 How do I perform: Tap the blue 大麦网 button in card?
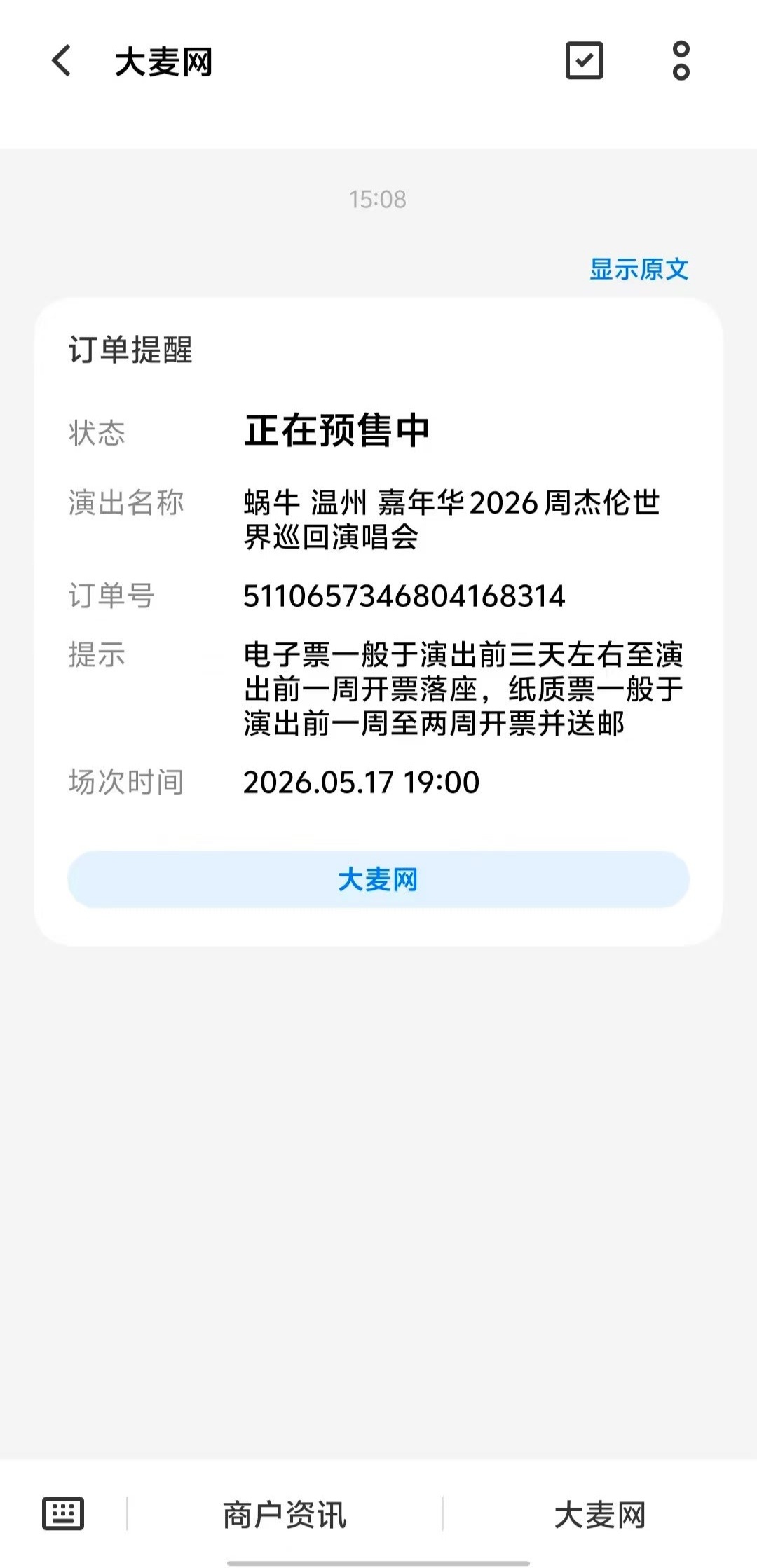(x=378, y=879)
